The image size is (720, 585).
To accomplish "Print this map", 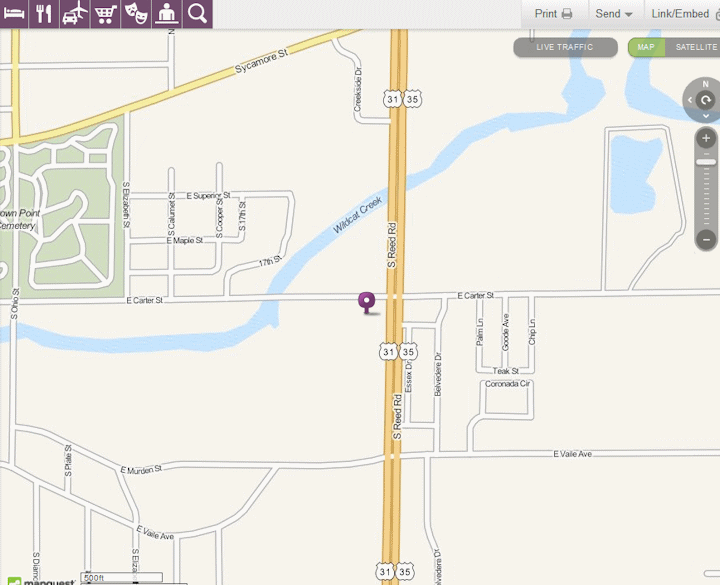I will coord(553,14).
